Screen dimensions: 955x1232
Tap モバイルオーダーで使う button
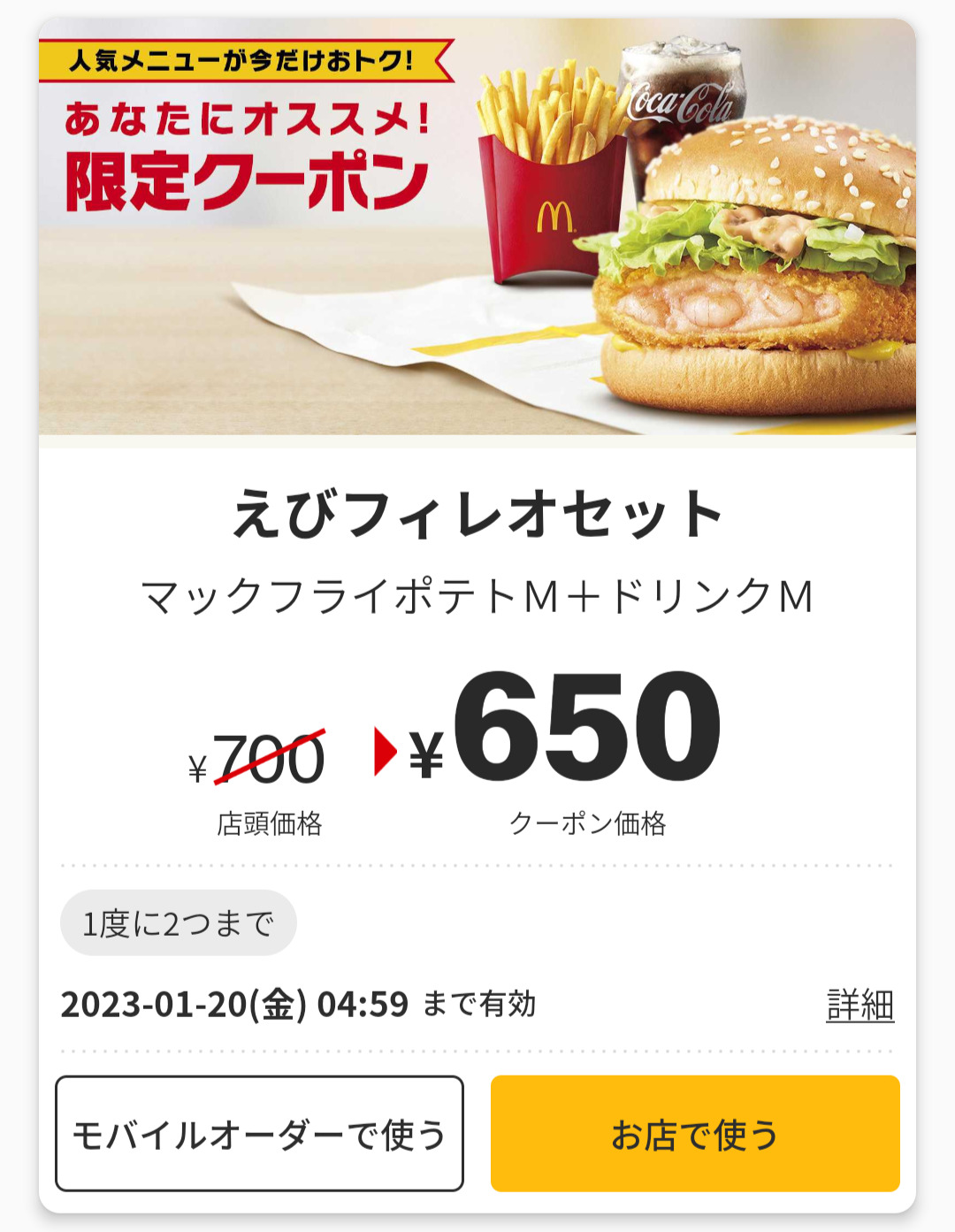pyautogui.click(x=259, y=1134)
